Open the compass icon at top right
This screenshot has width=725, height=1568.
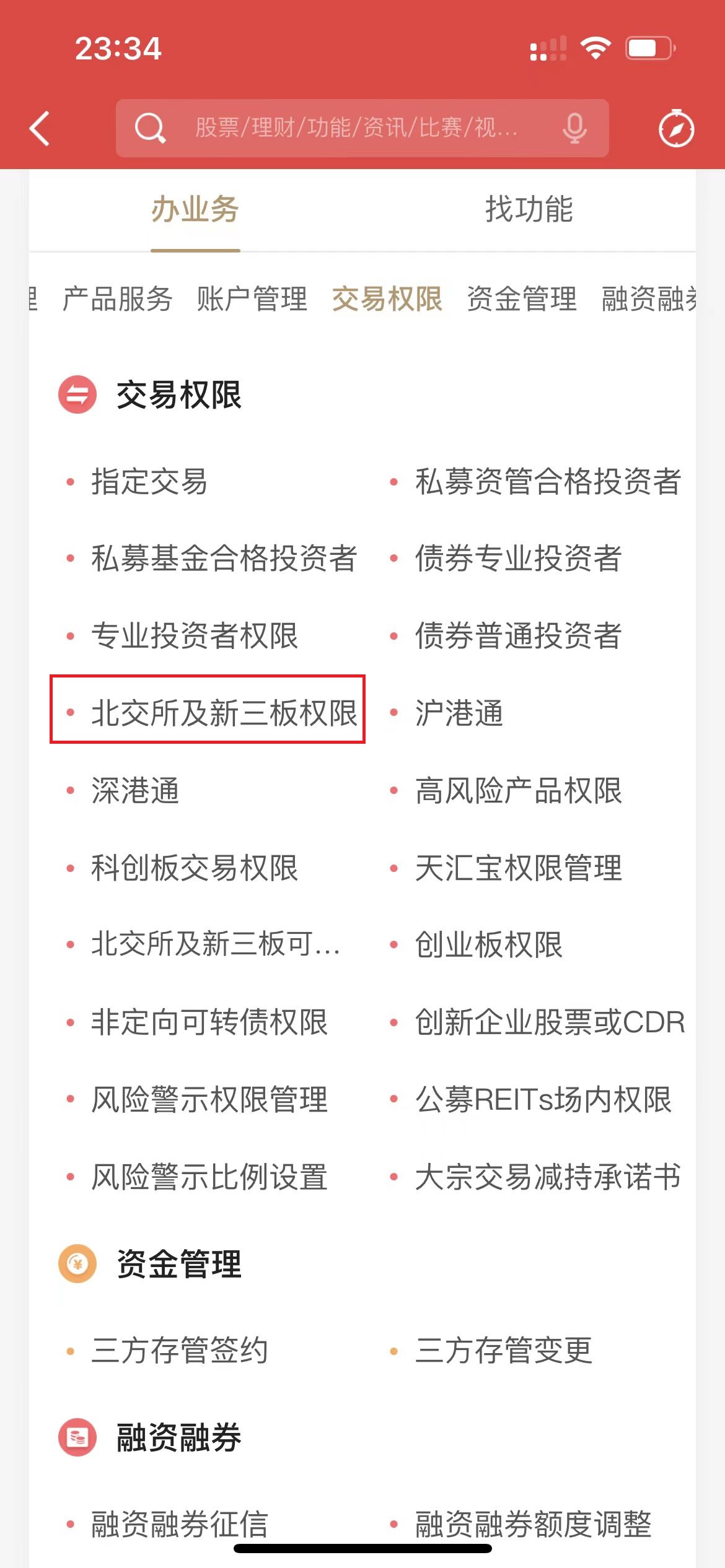[x=675, y=129]
